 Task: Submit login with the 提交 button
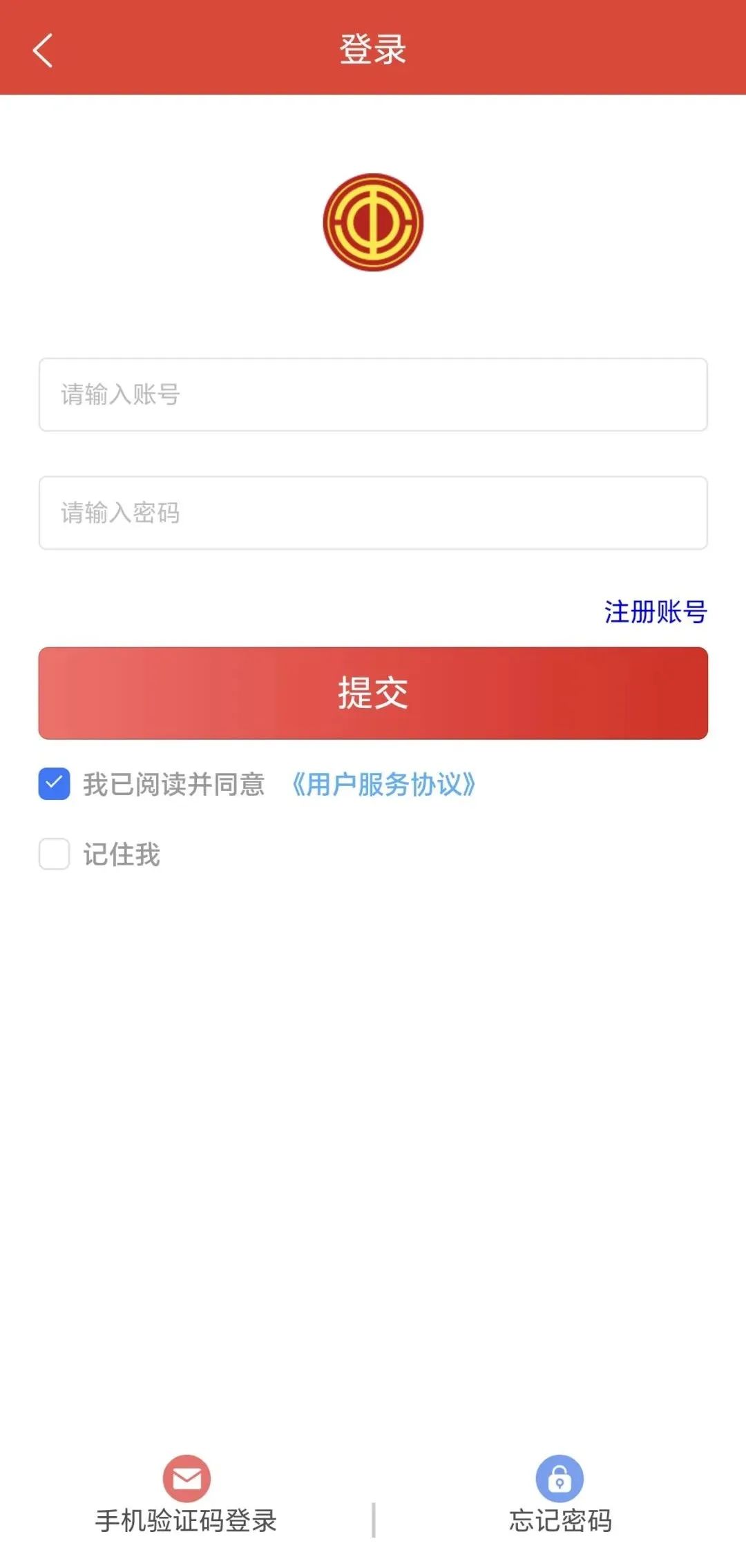click(373, 693)
